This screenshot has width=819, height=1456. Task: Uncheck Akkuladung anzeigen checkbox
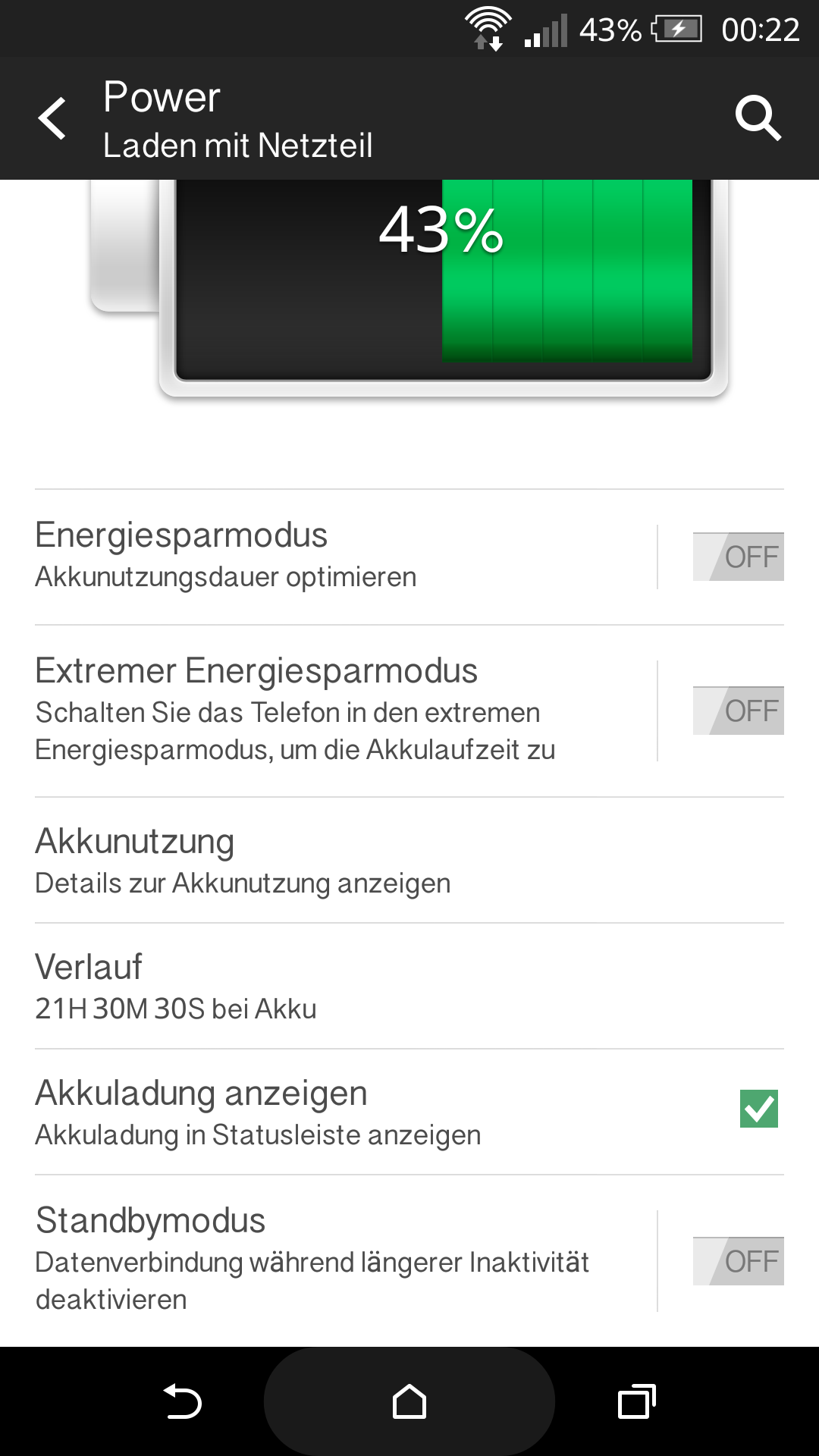(759, 1109)
